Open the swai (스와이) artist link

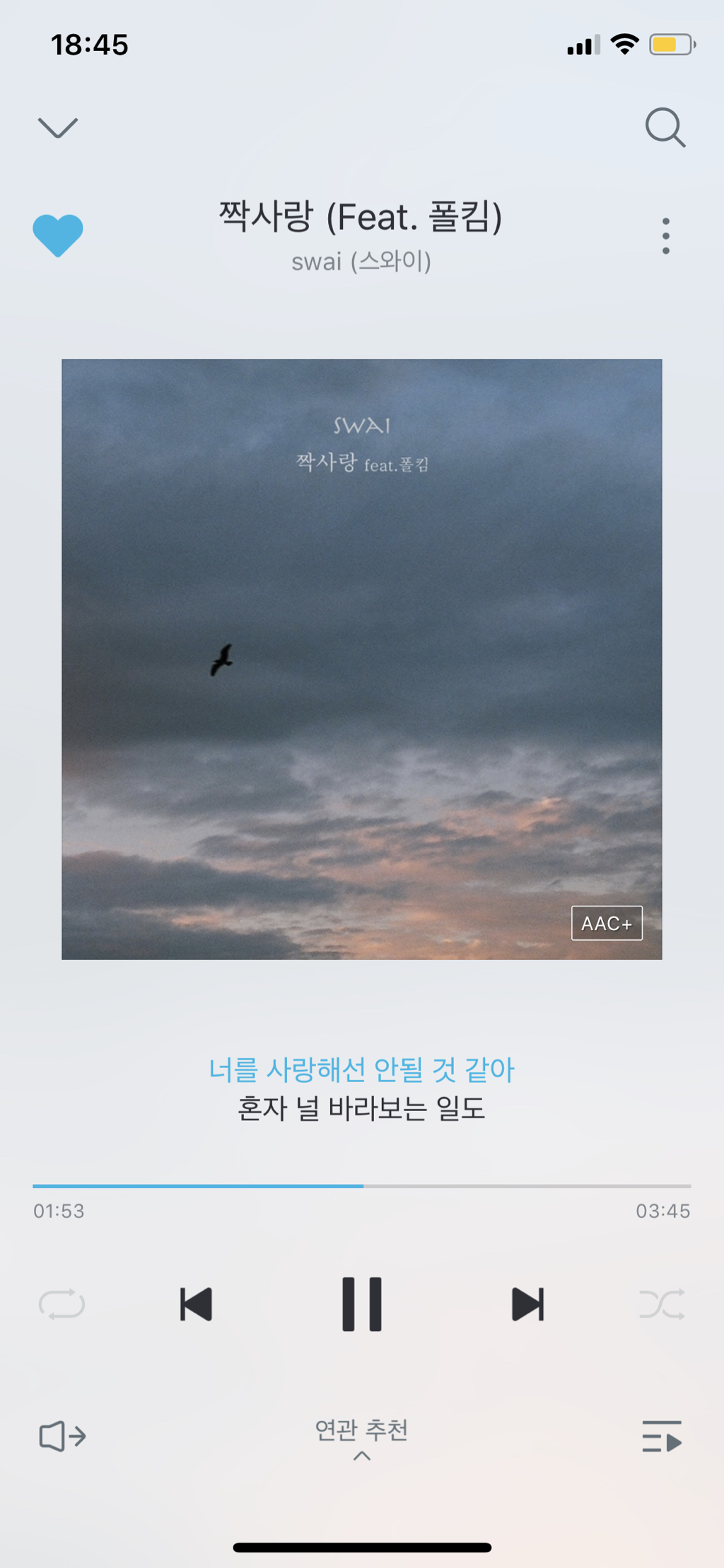pos(361,262)
